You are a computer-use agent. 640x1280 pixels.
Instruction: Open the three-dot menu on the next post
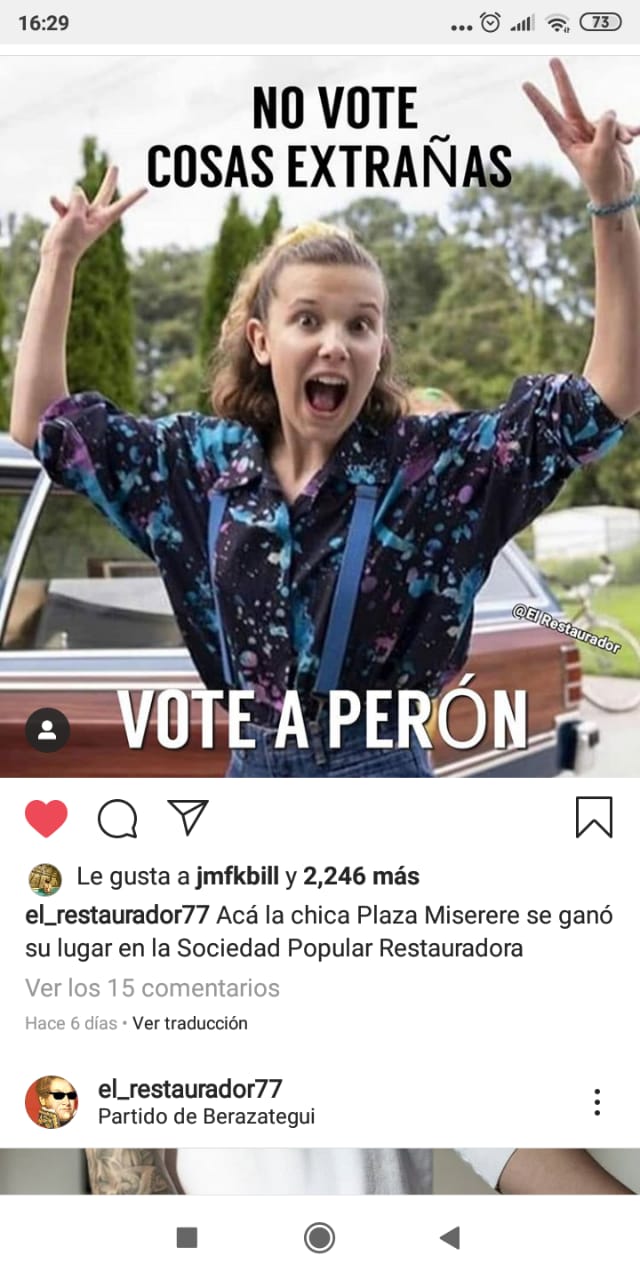click(597, 1102)
